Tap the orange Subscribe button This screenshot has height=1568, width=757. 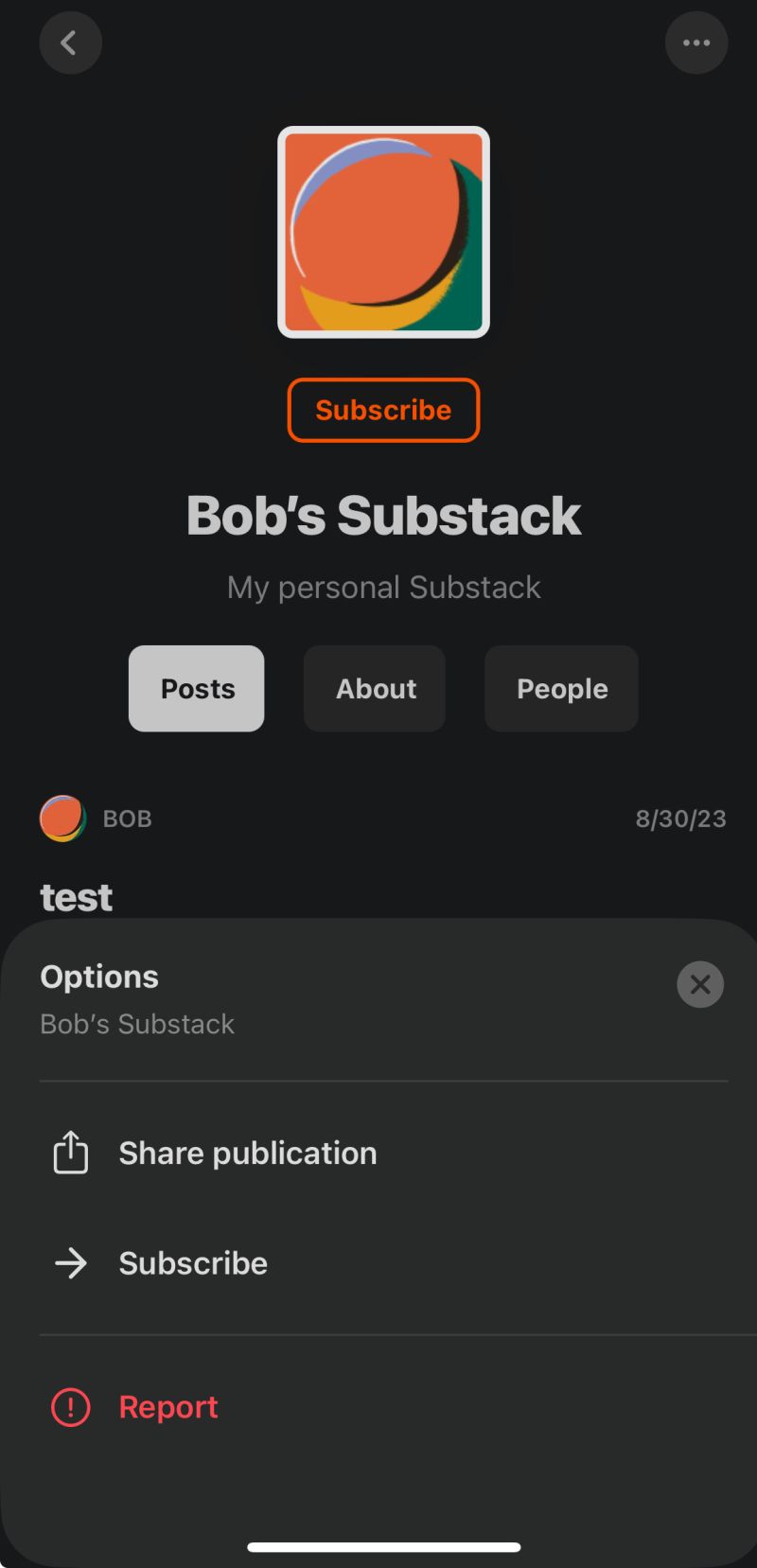[x=383, y=410]
